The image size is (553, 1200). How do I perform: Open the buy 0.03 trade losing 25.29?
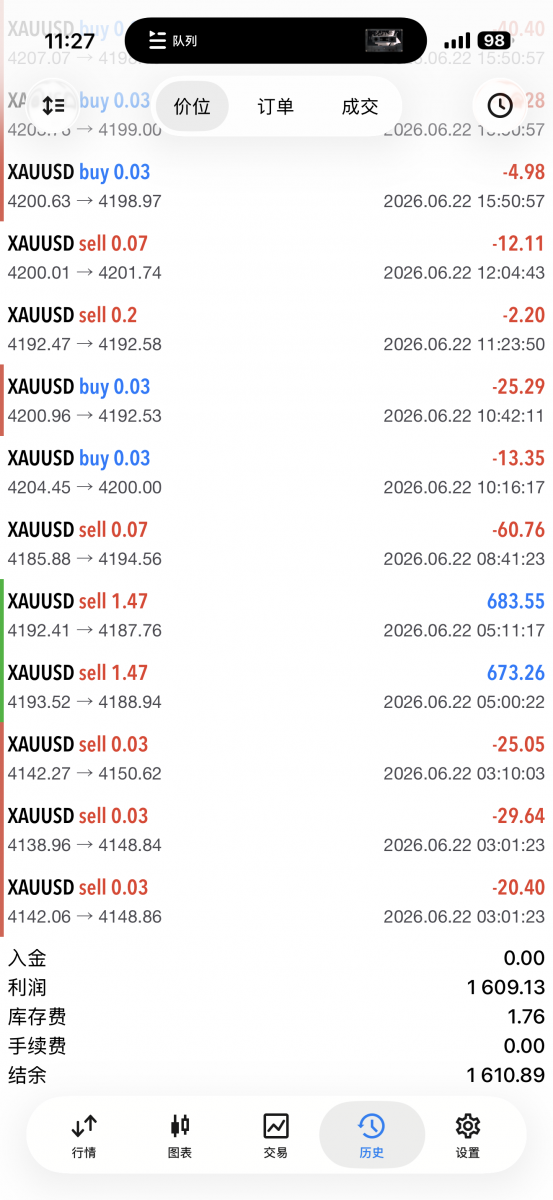coord(276,400)
